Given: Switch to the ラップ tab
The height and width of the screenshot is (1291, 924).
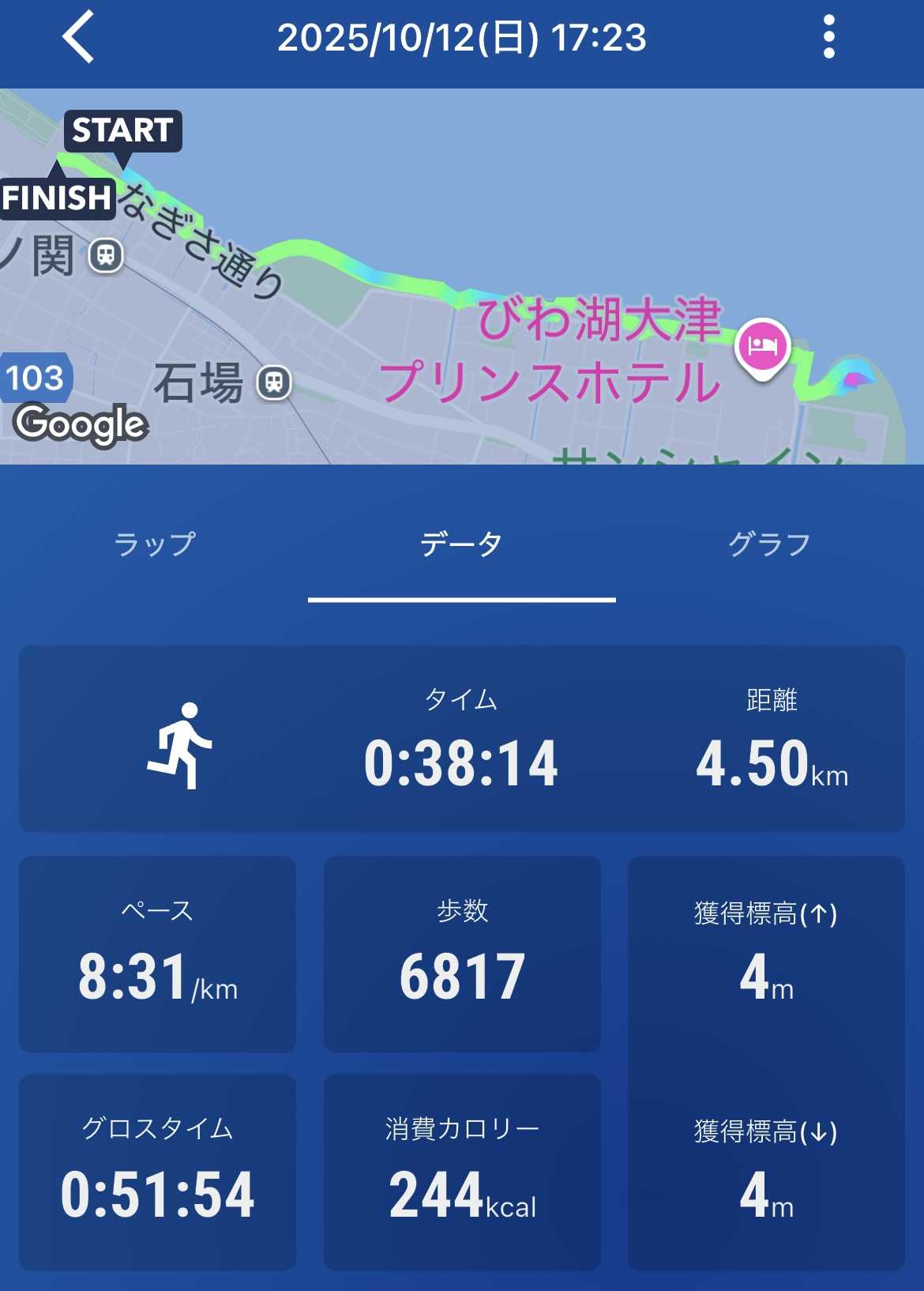Looking at the screenshot, I should [x=154, y=544].
